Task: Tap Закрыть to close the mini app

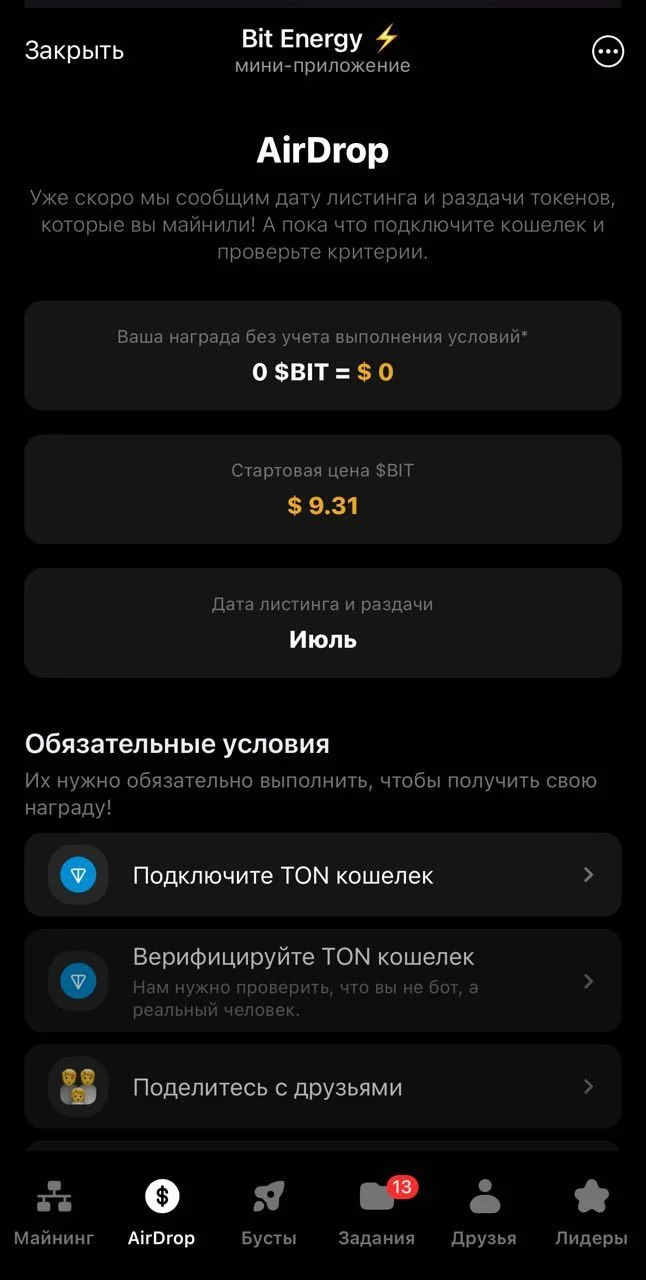Action: 74,51
